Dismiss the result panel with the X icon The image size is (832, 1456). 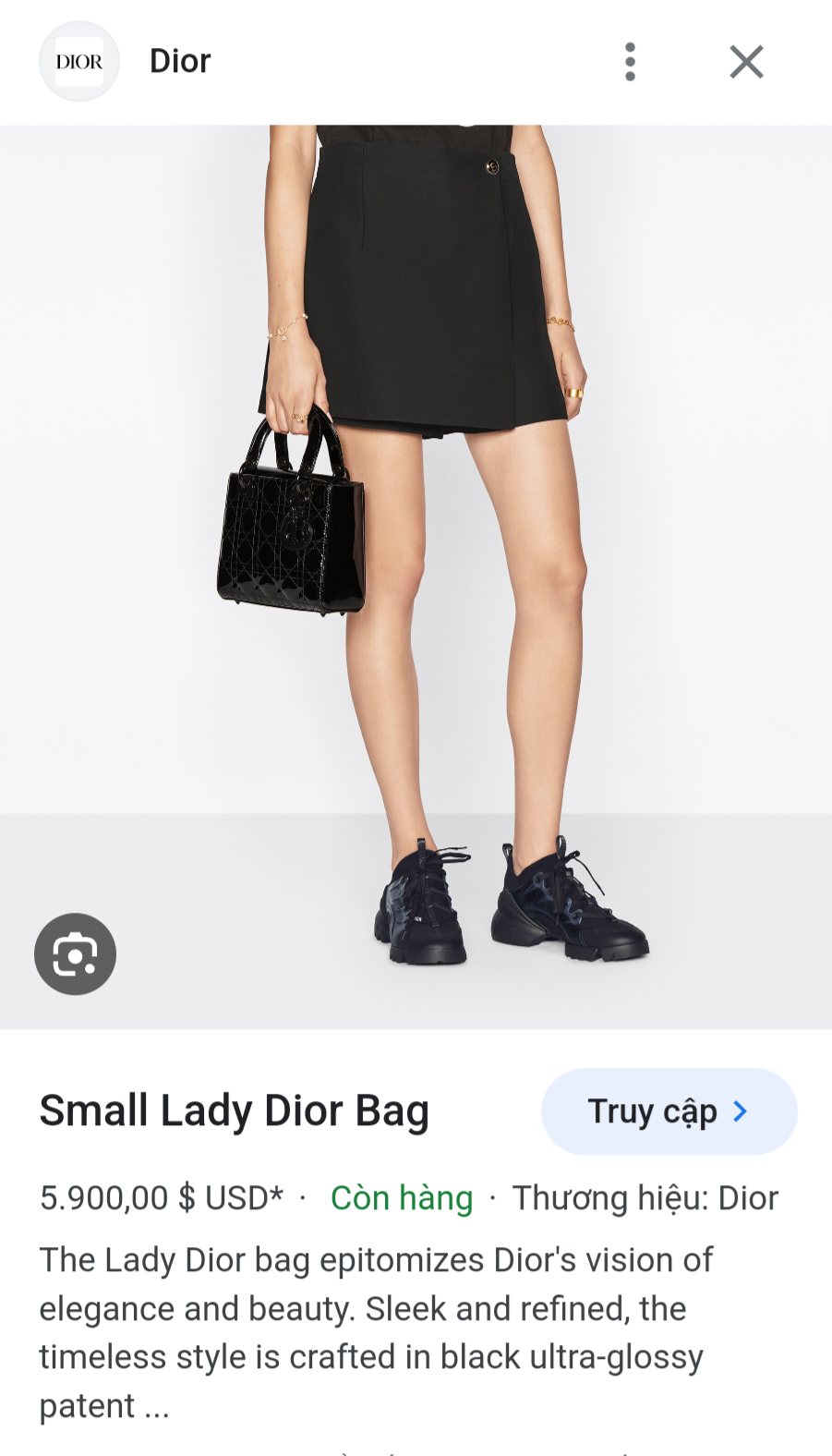click(x=745, y=62)
